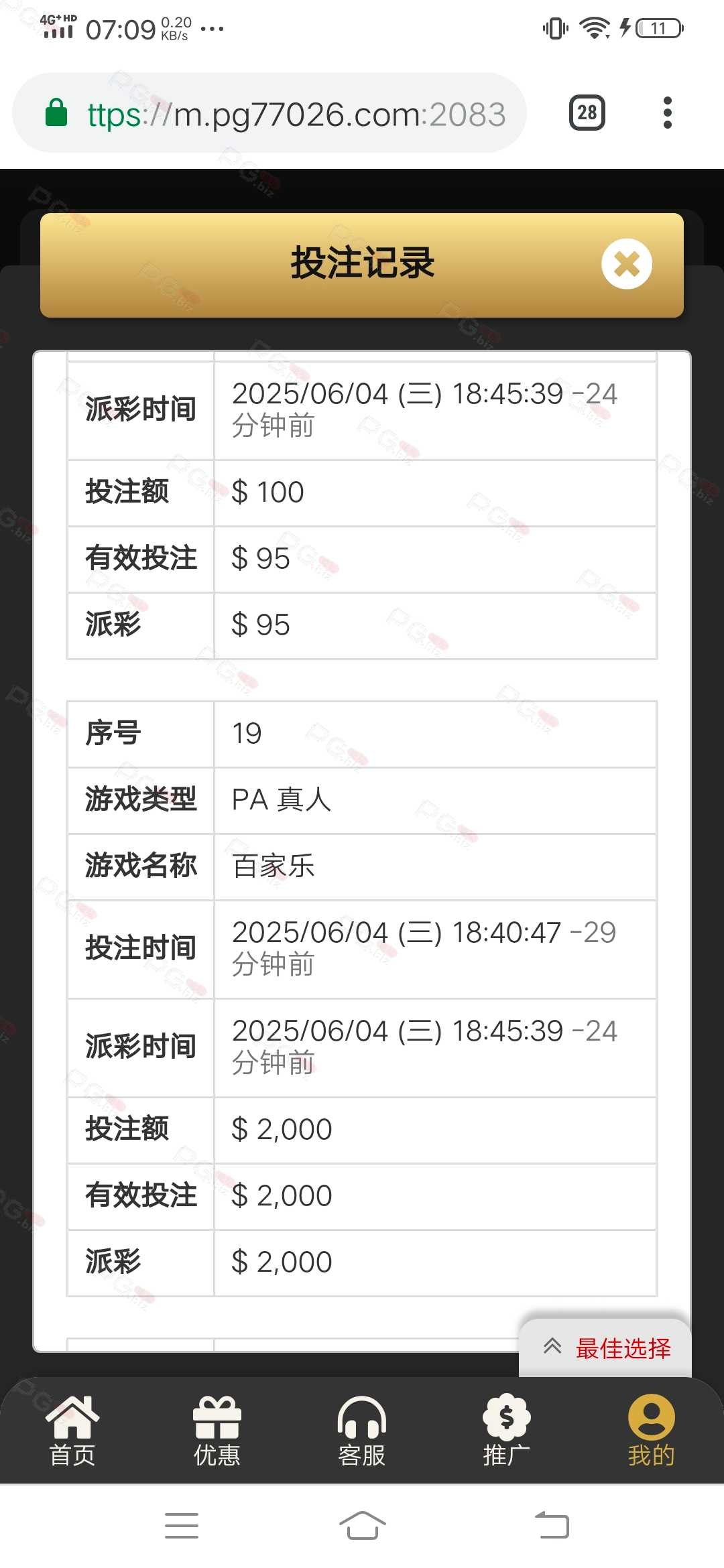The image size is (724, 1568).
Task: Open the browser tab switcher showing 28
Action: coord(587,113)
